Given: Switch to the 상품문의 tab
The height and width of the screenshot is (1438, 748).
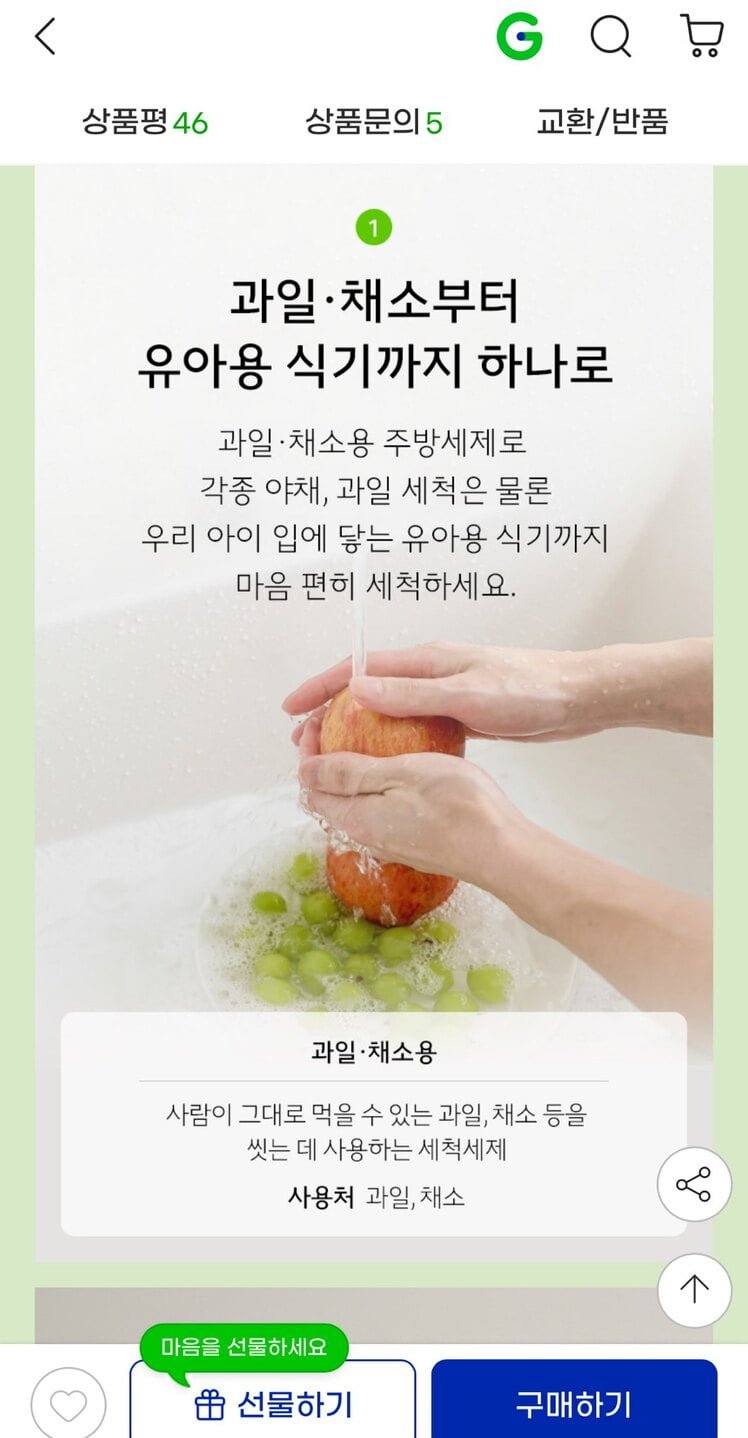Looking at the screenshot, I should coord(373,122).
